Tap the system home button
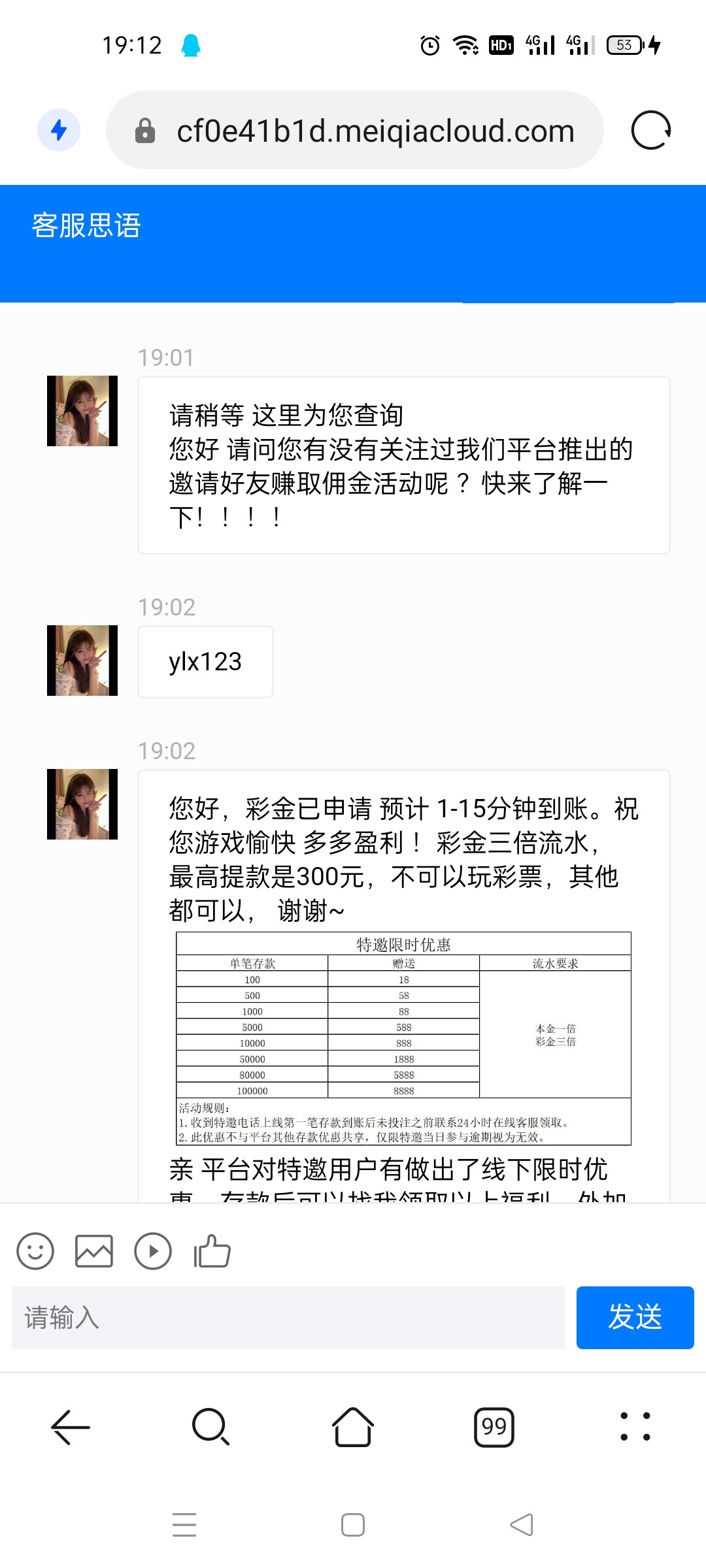This screenshot has width=706, height=1568. point(353,1525)
